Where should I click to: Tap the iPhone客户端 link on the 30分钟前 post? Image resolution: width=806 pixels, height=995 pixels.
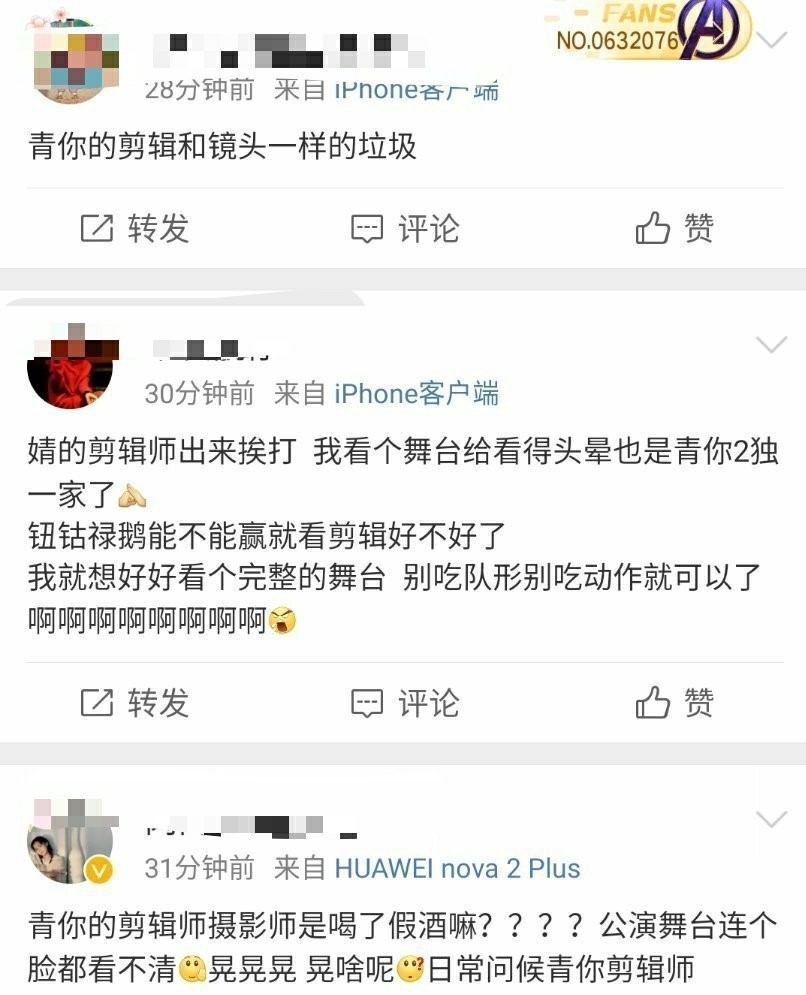point(416,393)
